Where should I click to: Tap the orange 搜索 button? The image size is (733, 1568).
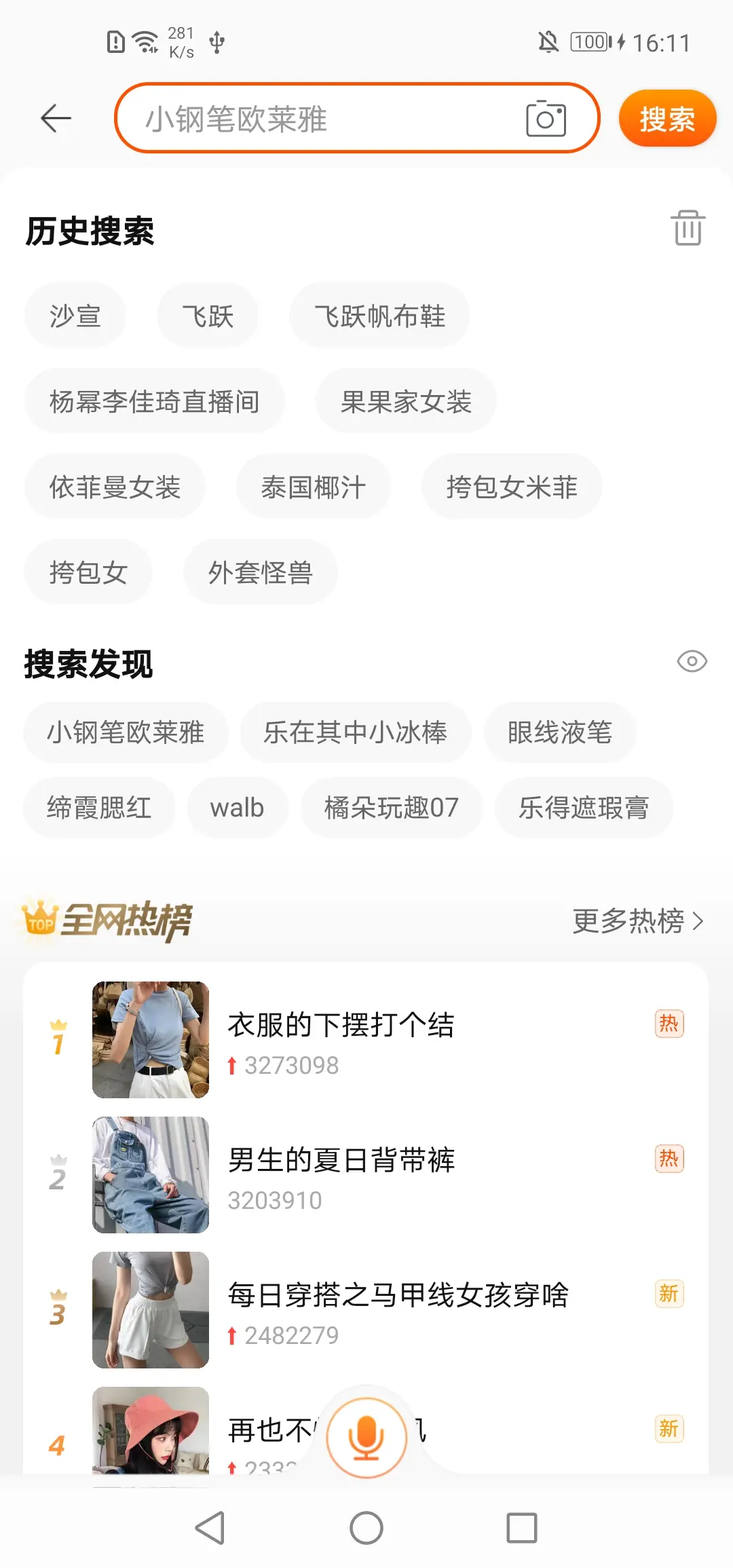[666, 119]
